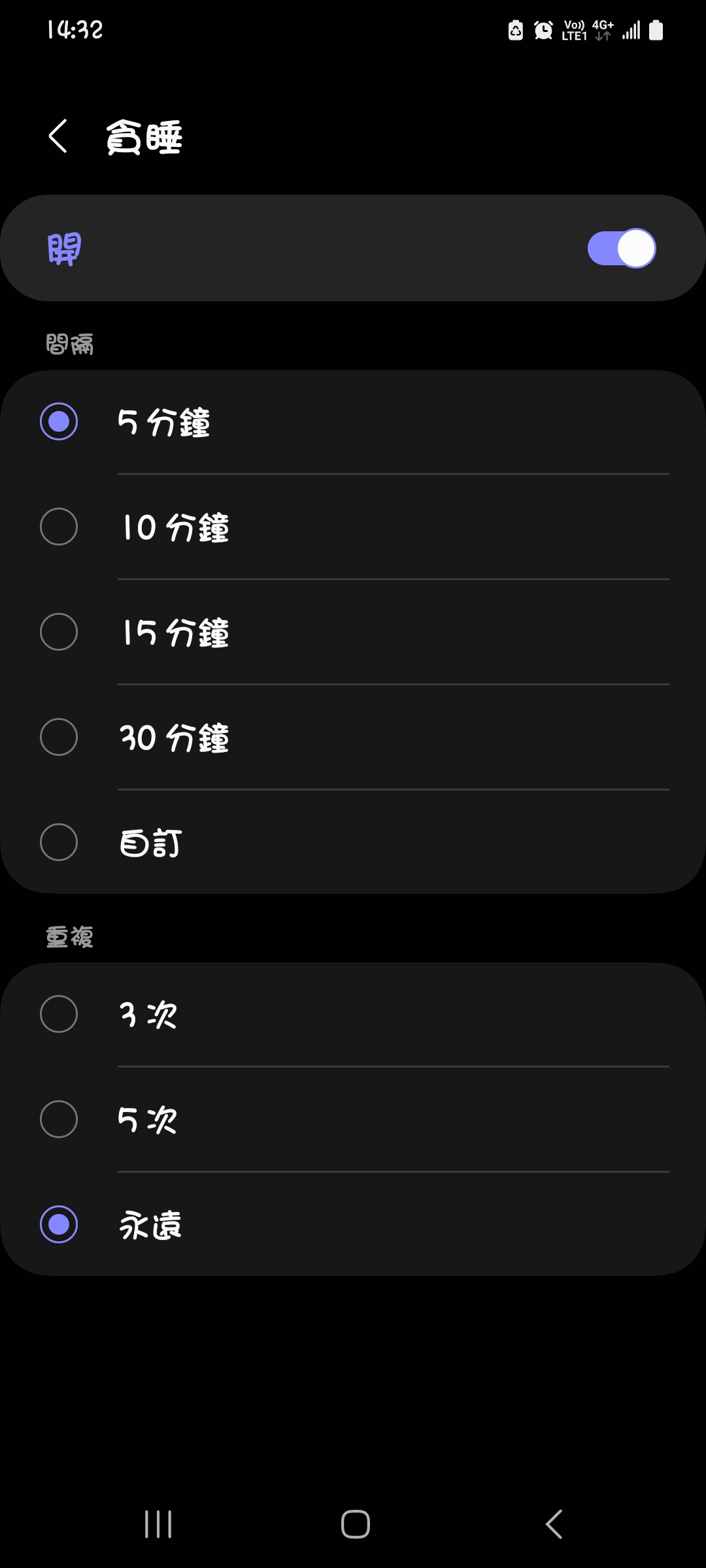Set interval to 15 分鐘

coord(59,632)
